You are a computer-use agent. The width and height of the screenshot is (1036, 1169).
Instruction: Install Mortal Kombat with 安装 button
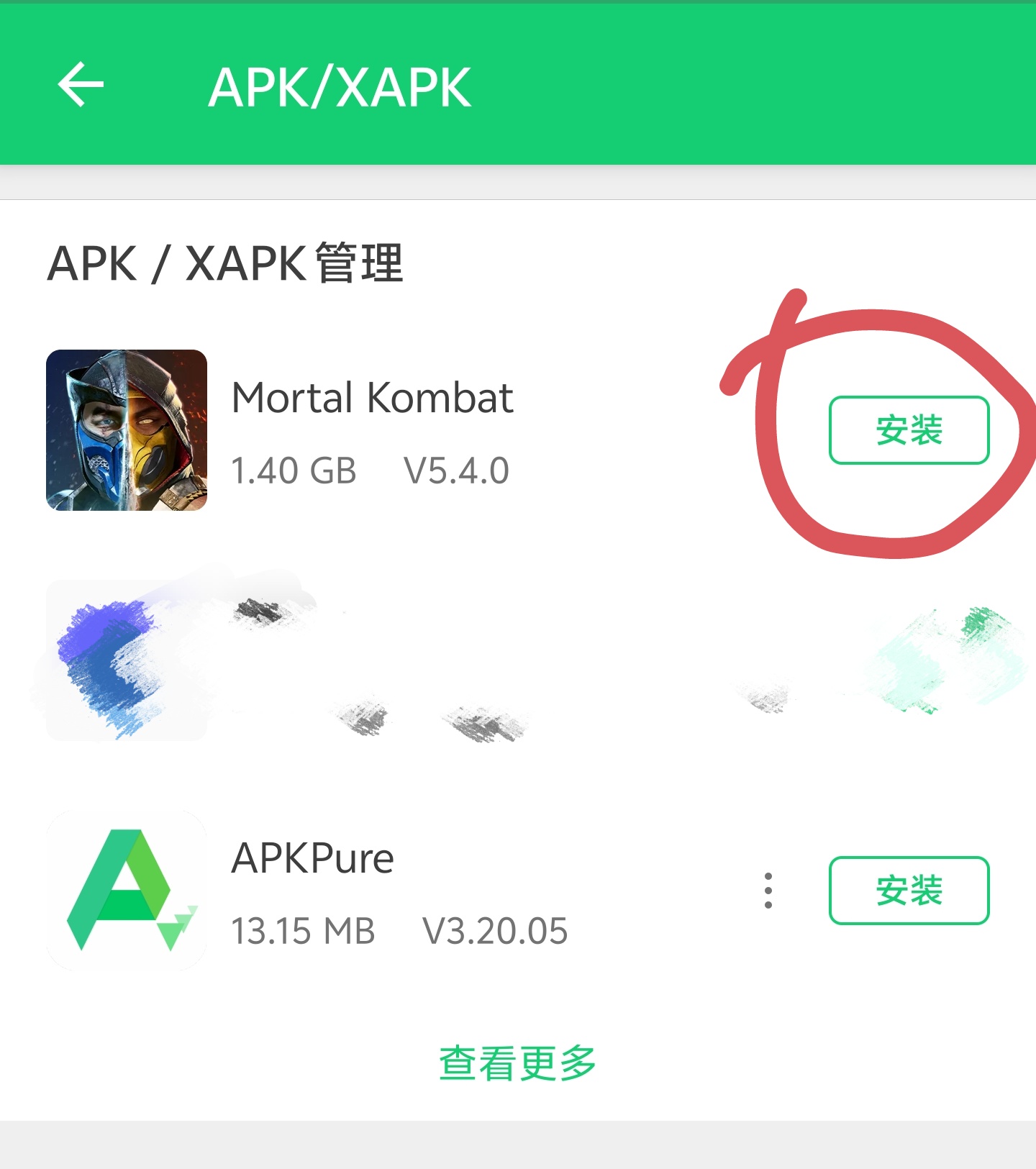pos(909,430)
